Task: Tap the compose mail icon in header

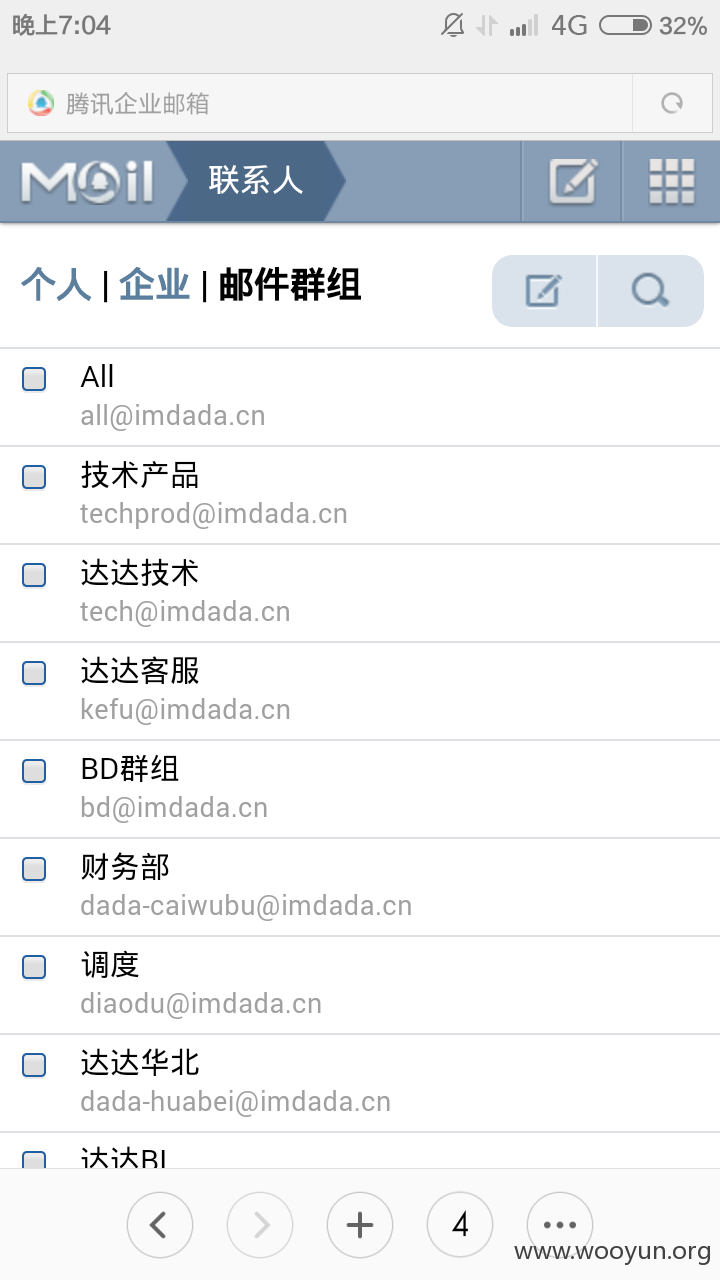Action: [x=572, y=182]
